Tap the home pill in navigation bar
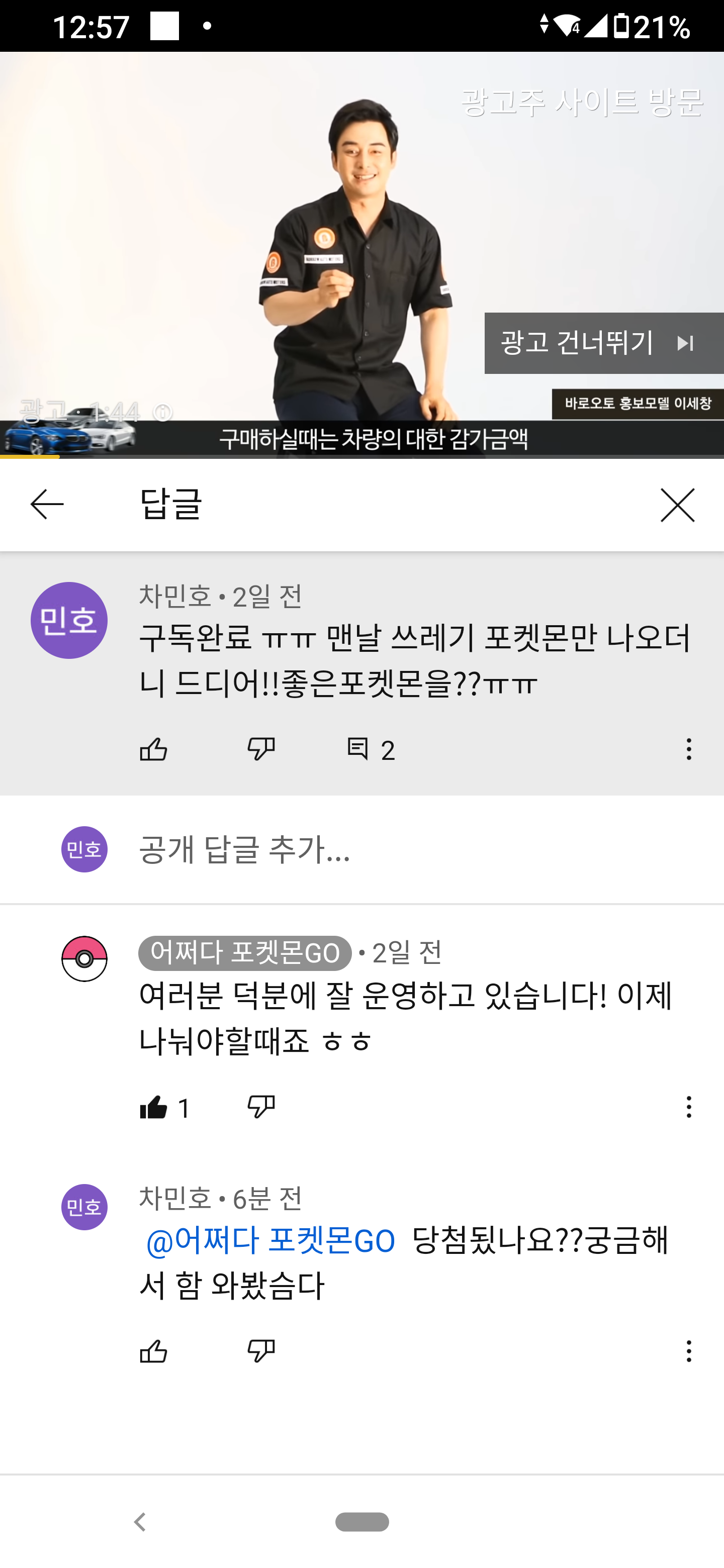This screenshot has height=1568, width=724. [x=361, y=1522]
